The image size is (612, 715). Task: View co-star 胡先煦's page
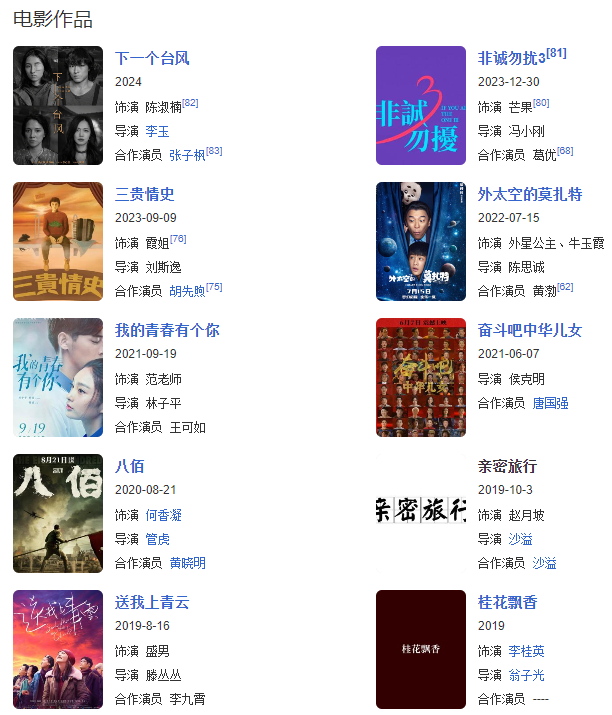187,291
